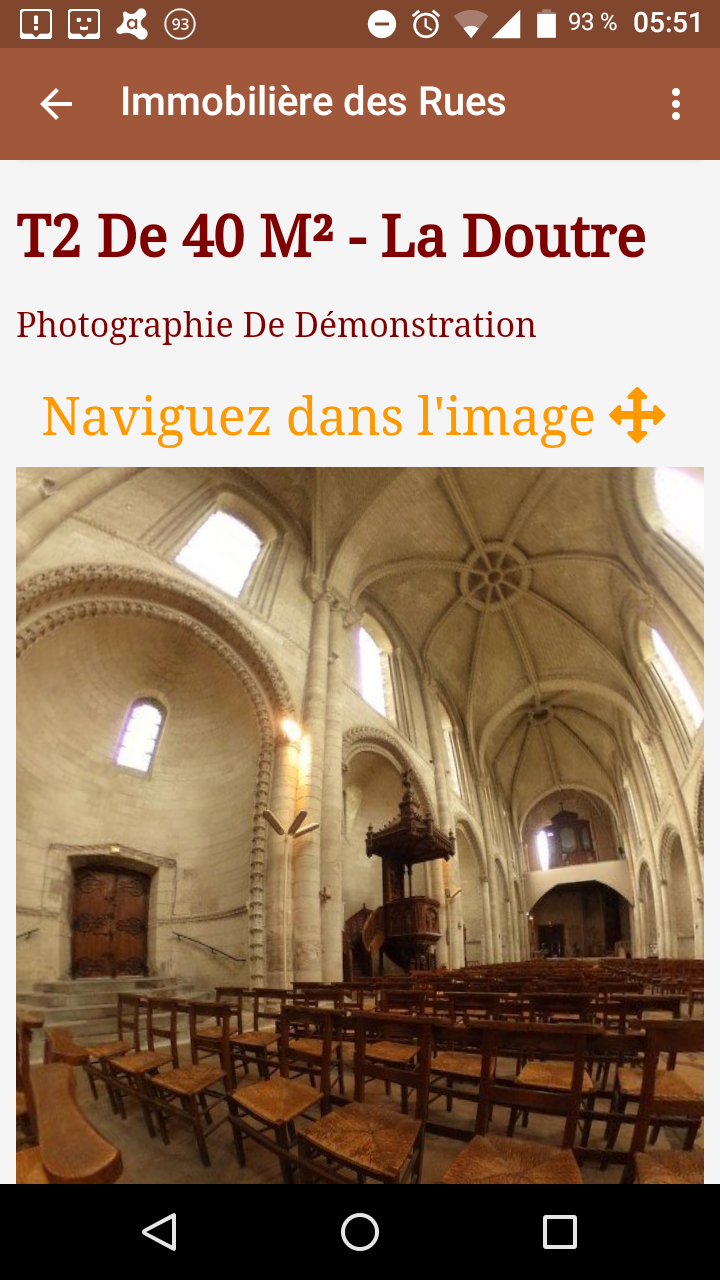
Task: Go back using the app bar arrow
Action: coord(56,104)
